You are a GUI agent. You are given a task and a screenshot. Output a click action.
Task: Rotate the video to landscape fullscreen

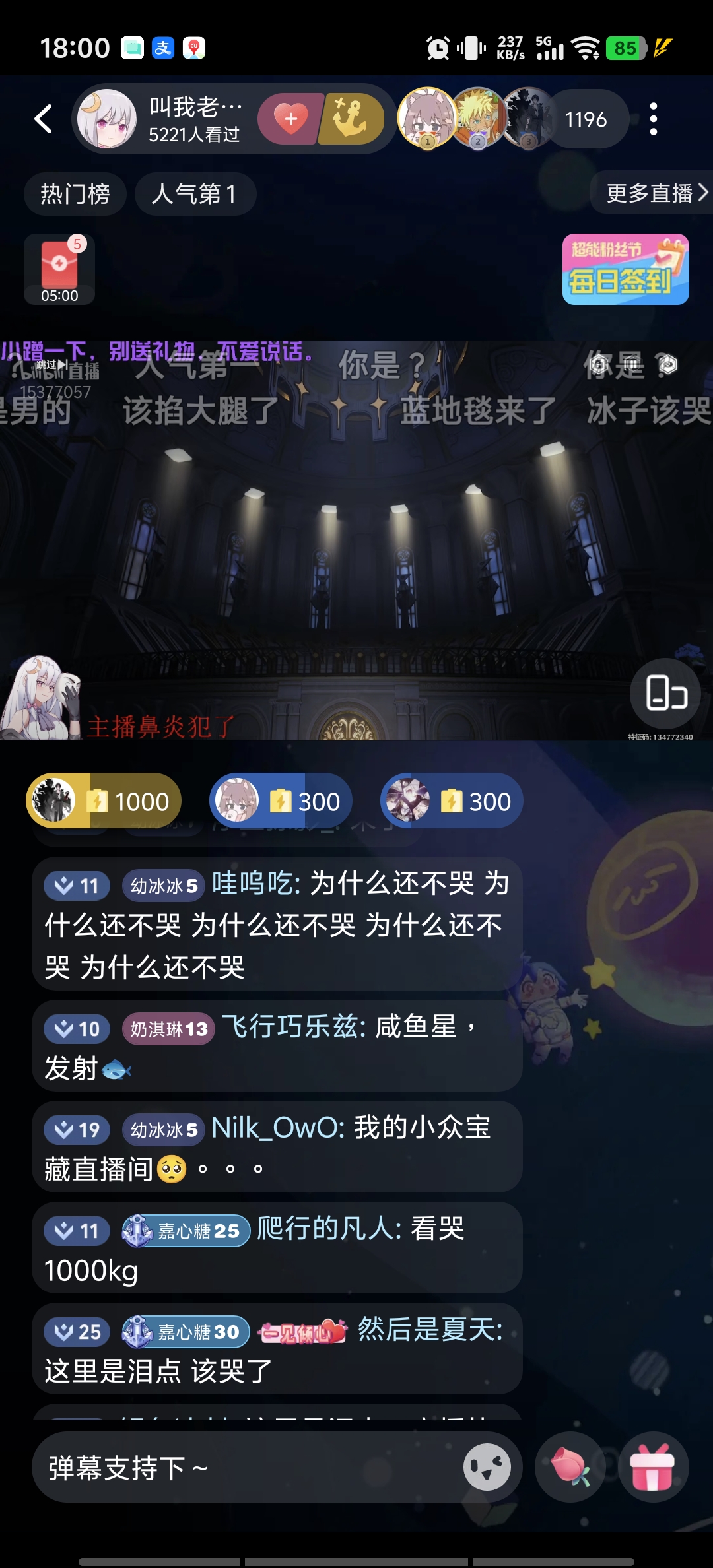[665, 693]
